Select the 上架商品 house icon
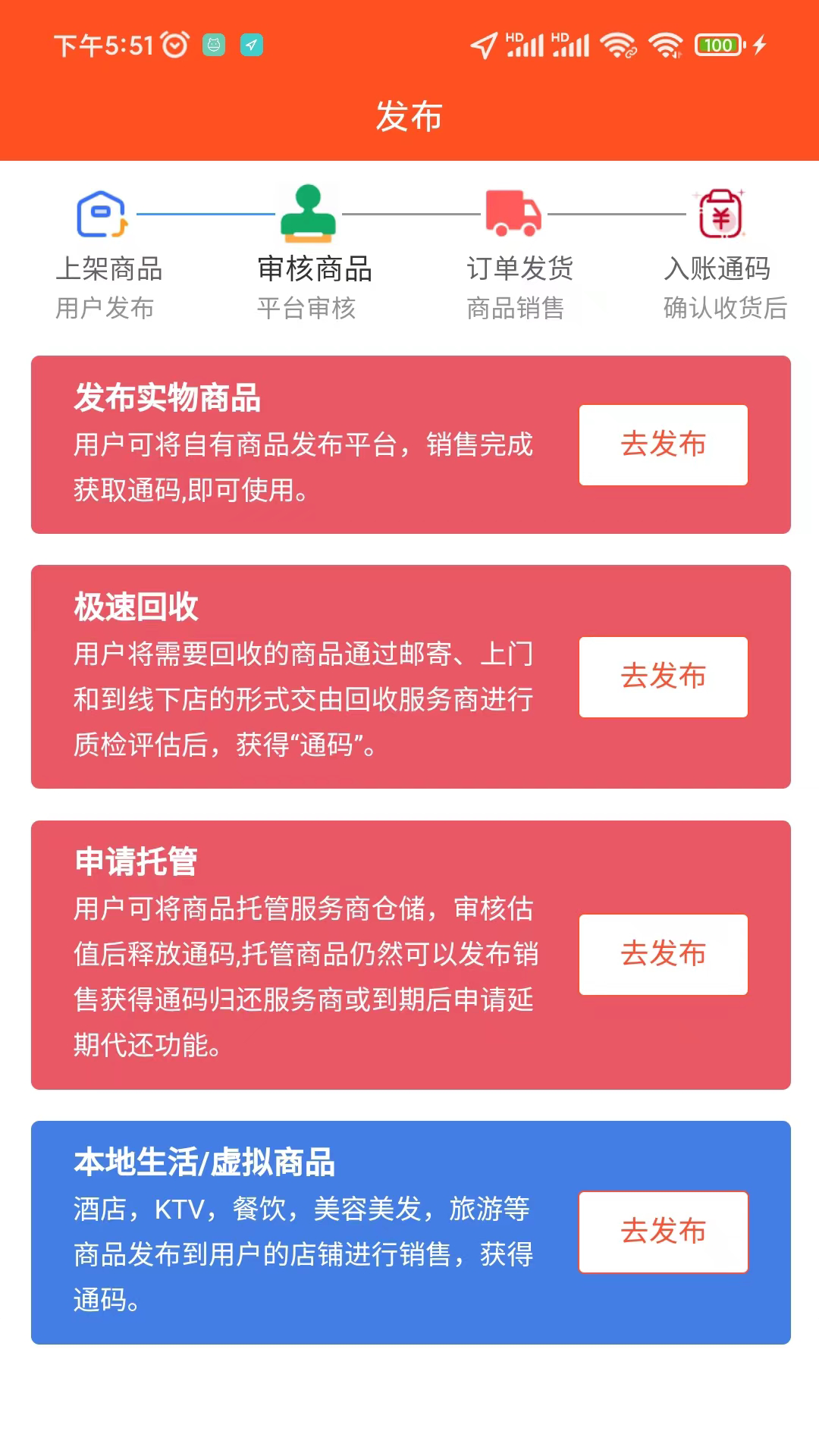The image size is (819, 1456). tap(101, 215)
